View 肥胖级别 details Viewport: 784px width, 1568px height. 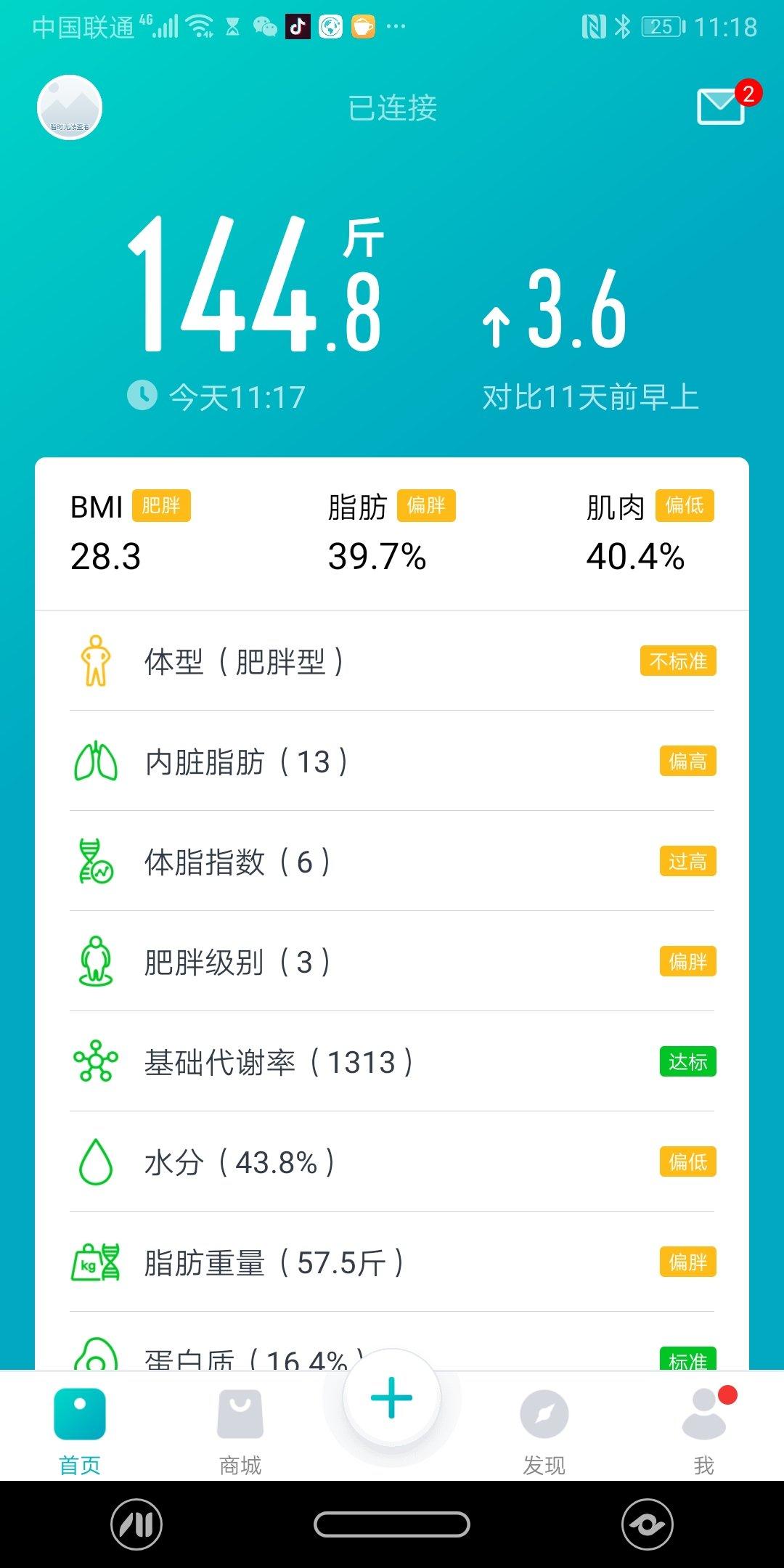pos(392,962)
